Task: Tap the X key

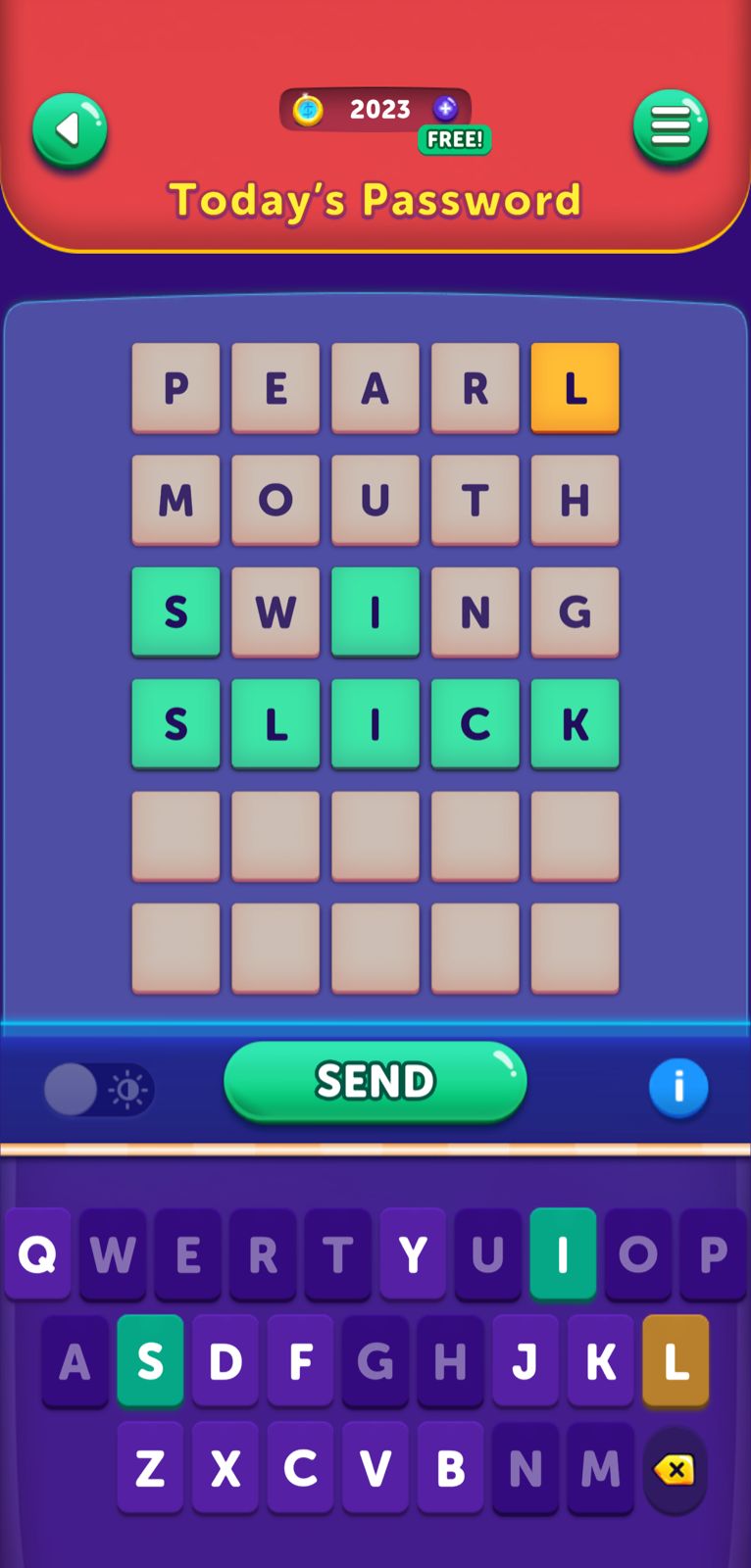Action: [x=225, y=1467]
